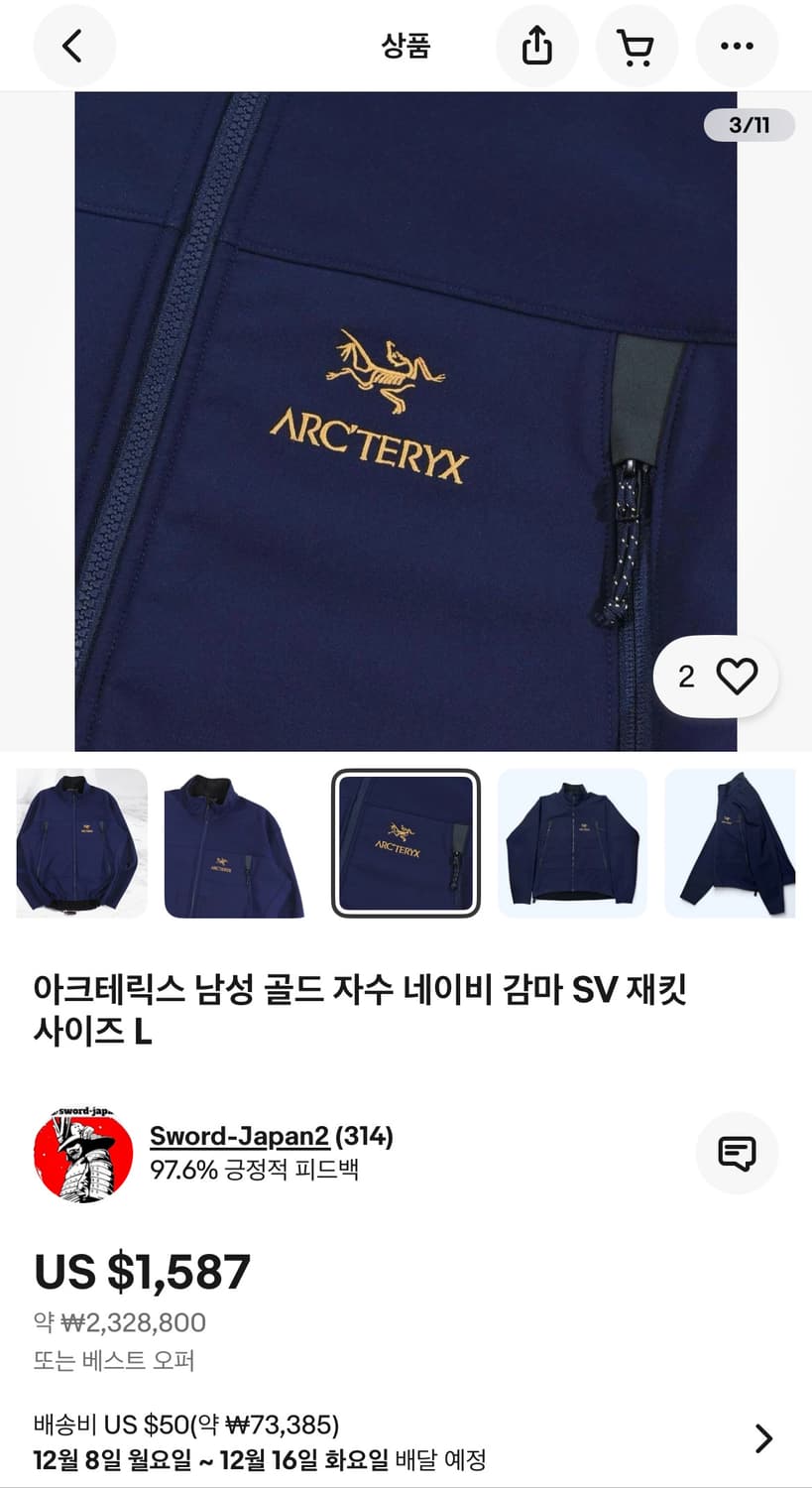The height and width of the screenshot is (1488, 812).
Task: Open the shopping cart icon
Action: tap(637, 45)
